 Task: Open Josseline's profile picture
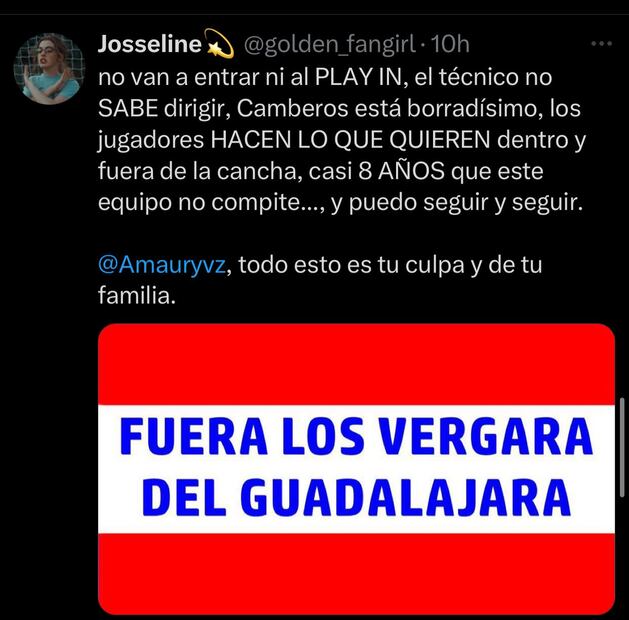point(49,67)
